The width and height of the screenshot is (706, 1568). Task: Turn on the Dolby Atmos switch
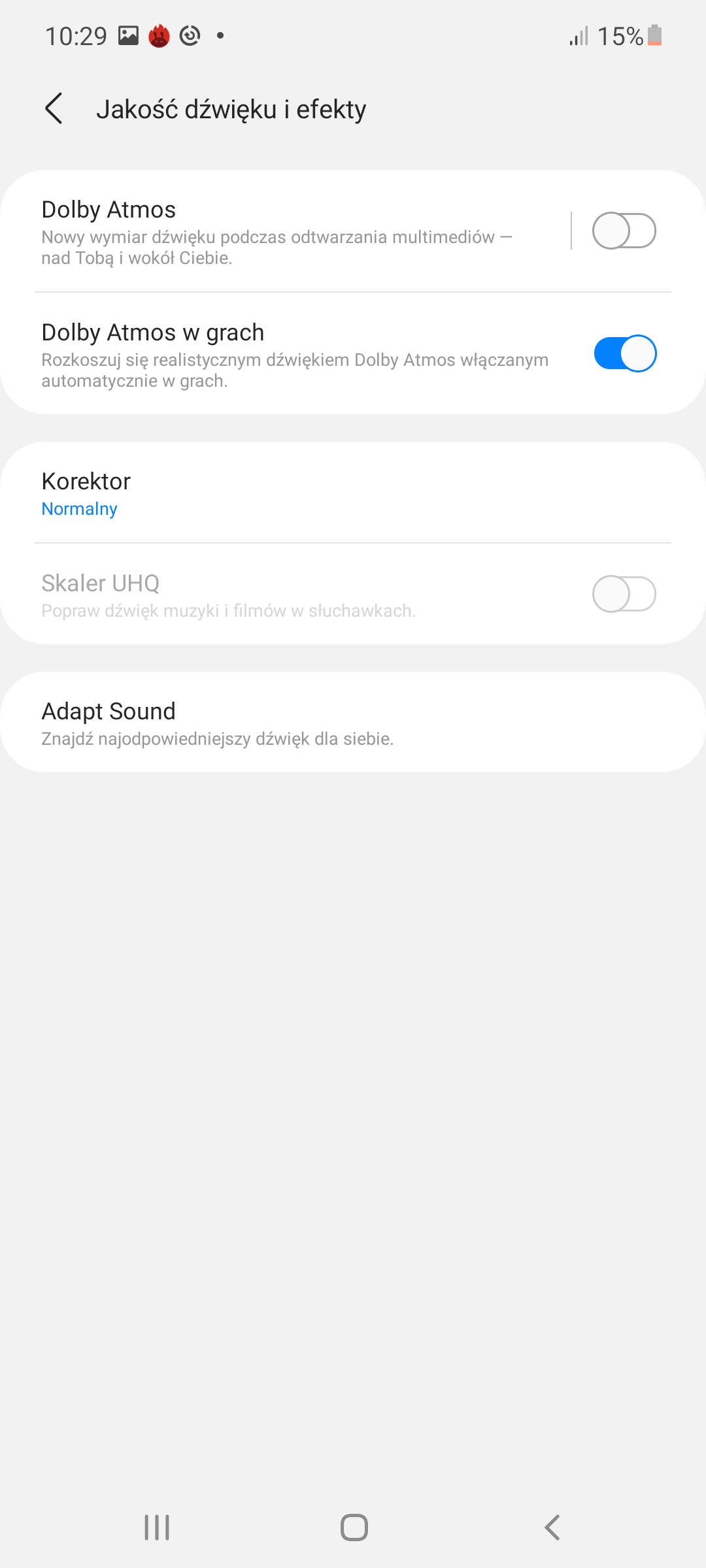pyautogui.click(x=624, y=231)
